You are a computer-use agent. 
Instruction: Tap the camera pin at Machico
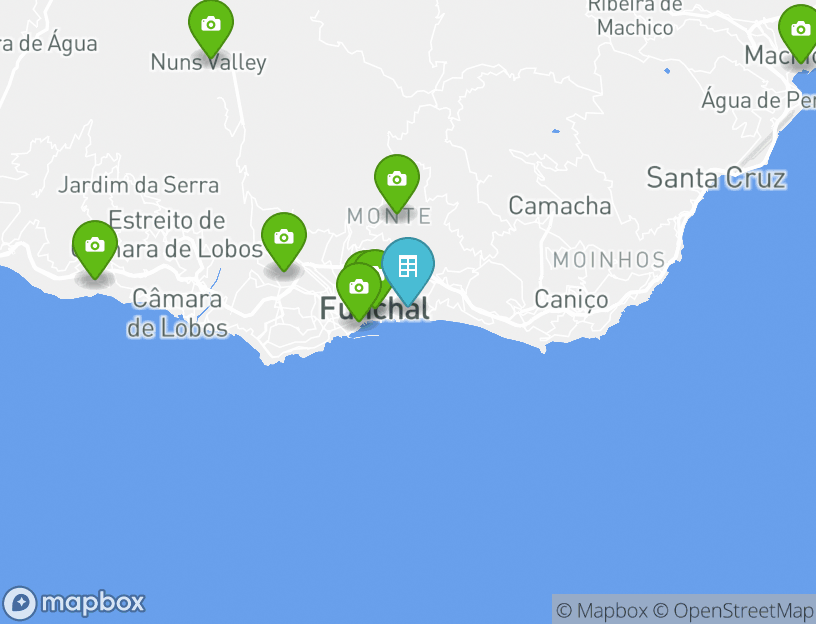coord(800,30)
